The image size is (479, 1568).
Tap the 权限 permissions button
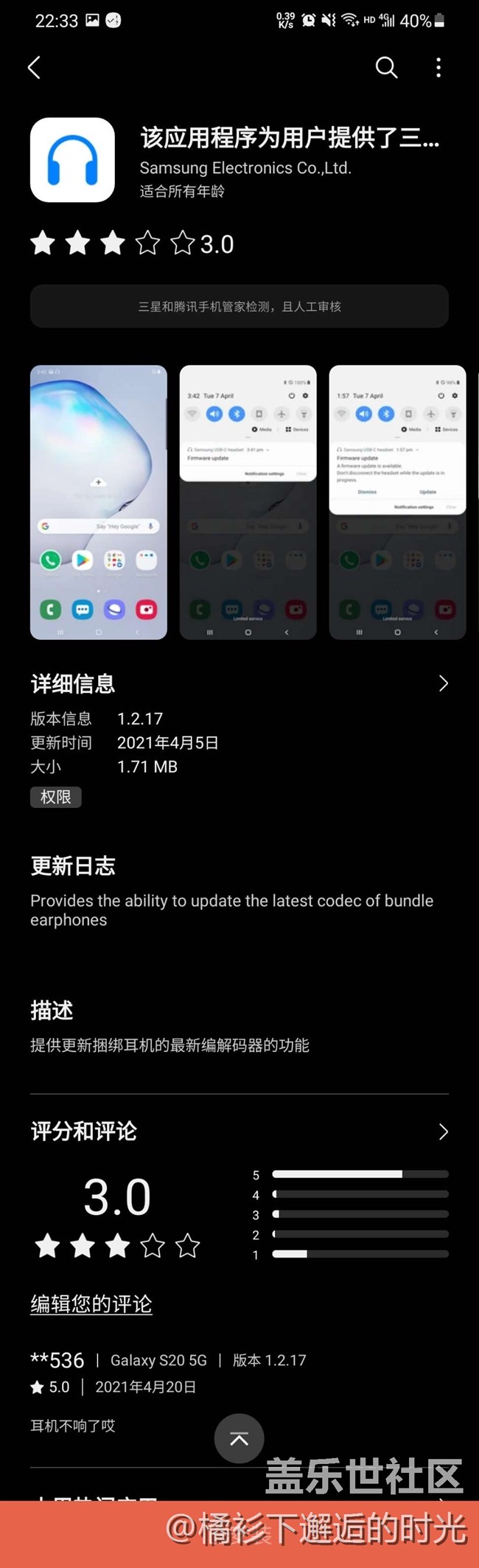tap(55, 797)
